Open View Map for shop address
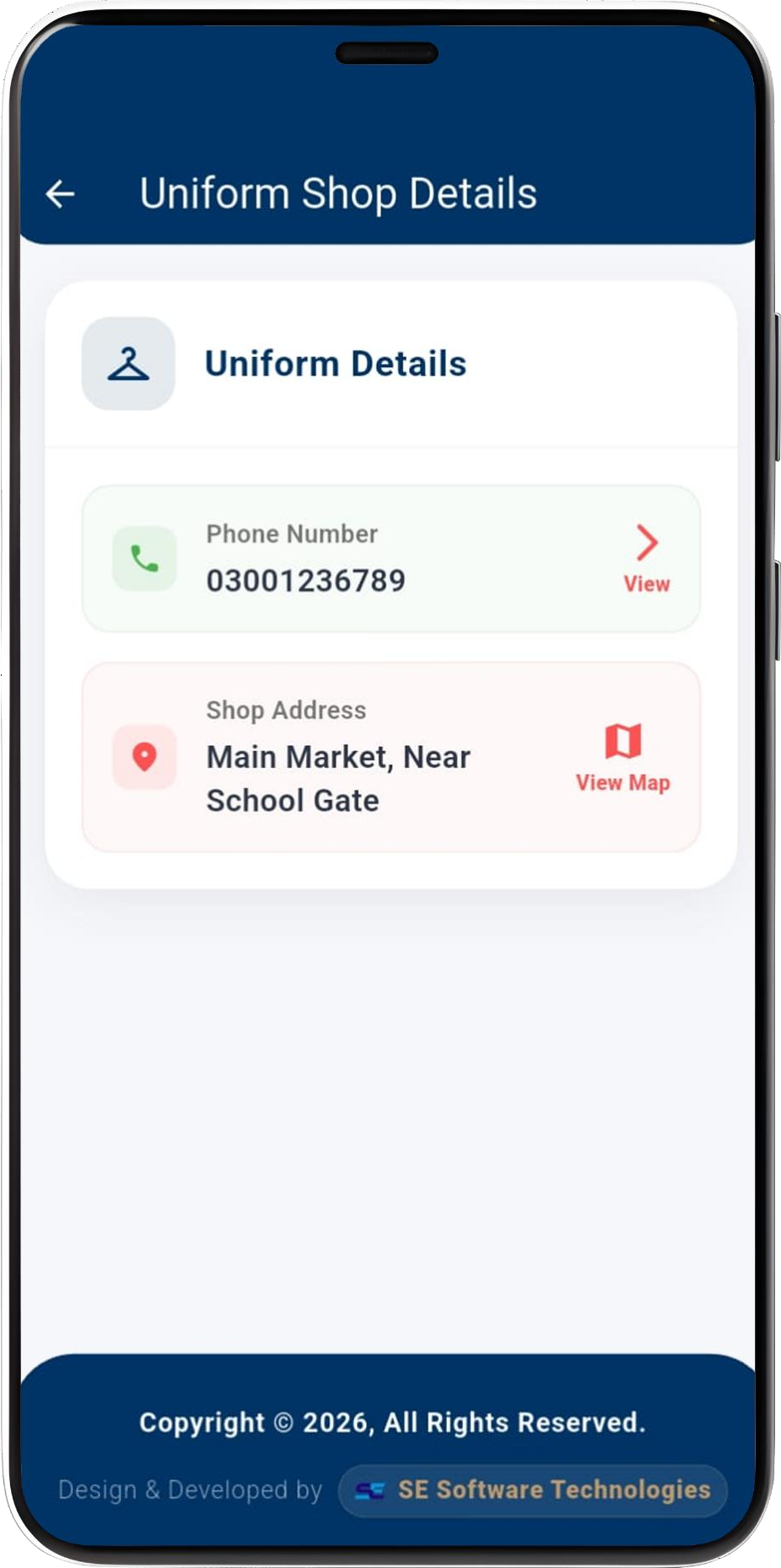The width and height of the screenshot is (781, 1568). [622, 757]
